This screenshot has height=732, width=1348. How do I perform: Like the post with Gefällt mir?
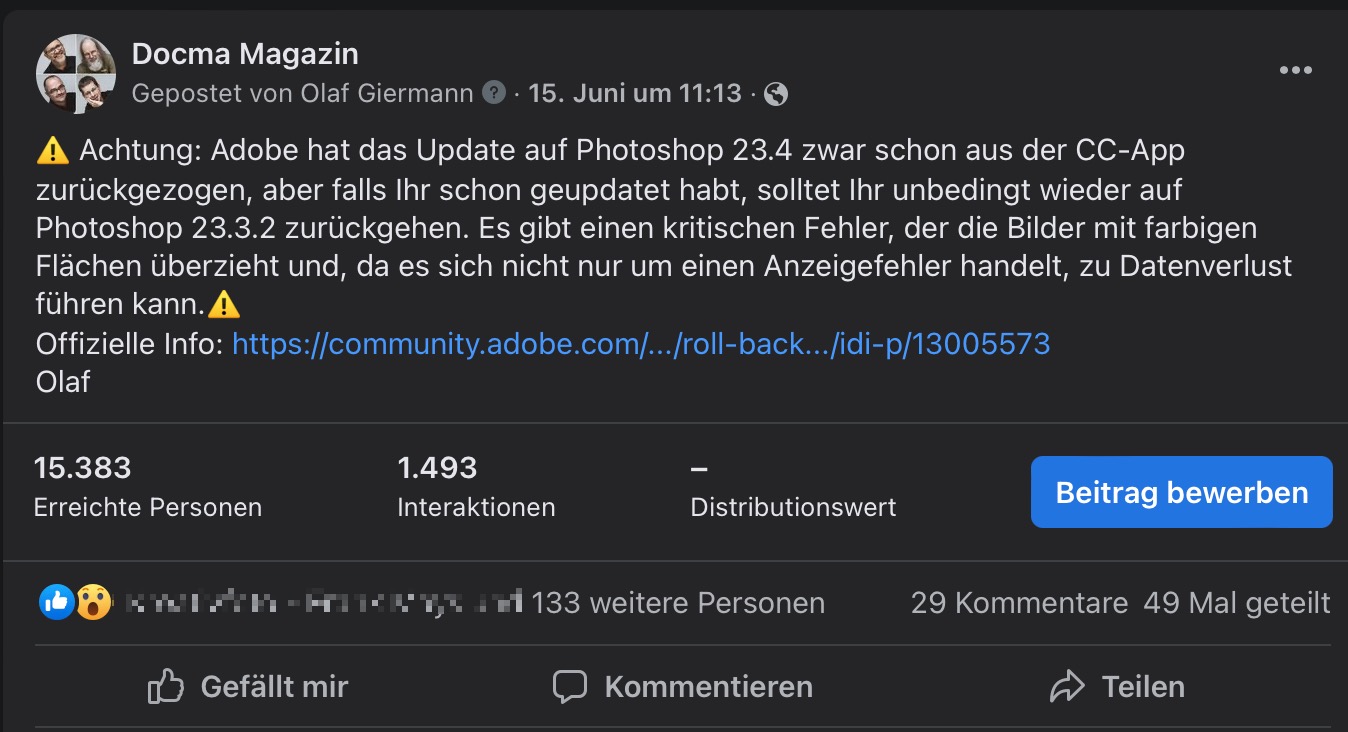[x=248, y=687]
